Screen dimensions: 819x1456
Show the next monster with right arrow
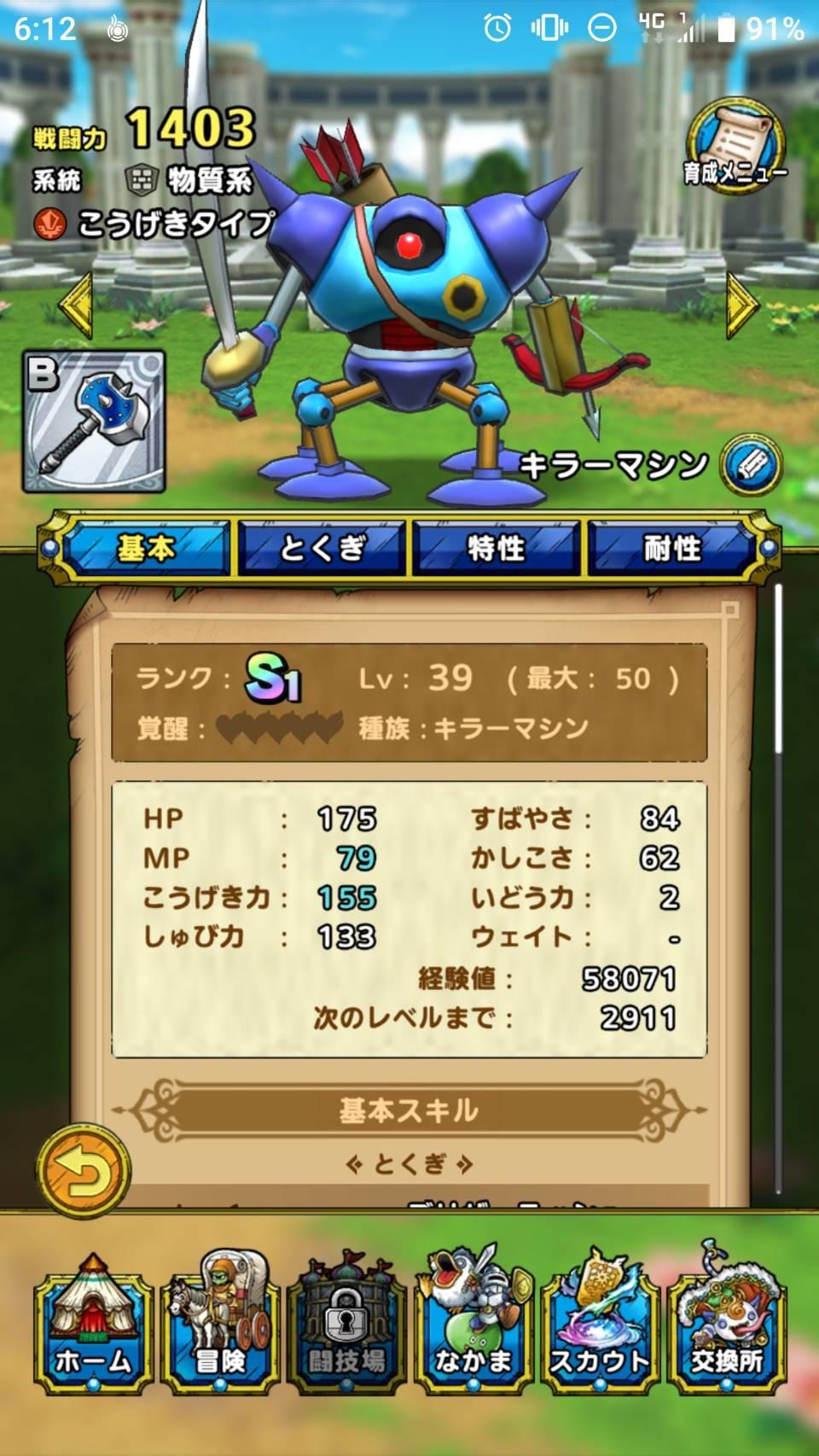[x=741, y=305]
